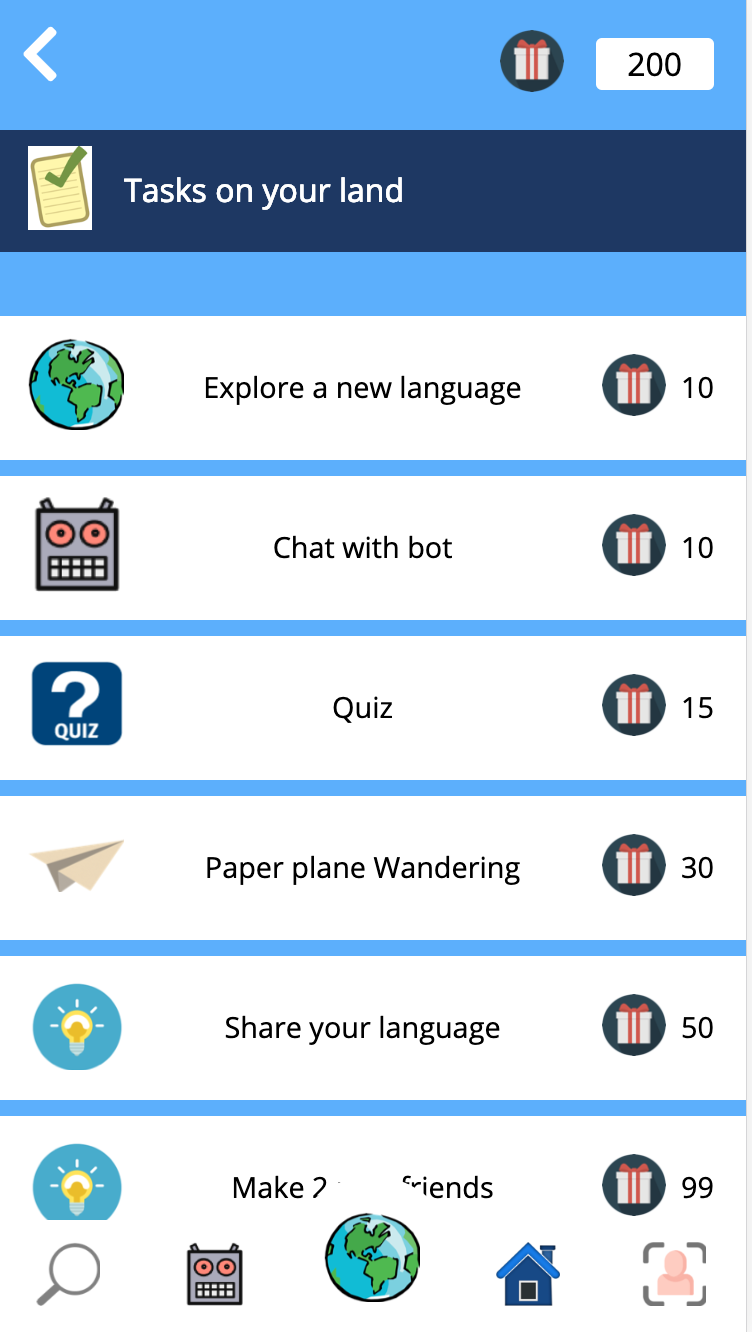Start the Chat with bot task

[373, 548]
